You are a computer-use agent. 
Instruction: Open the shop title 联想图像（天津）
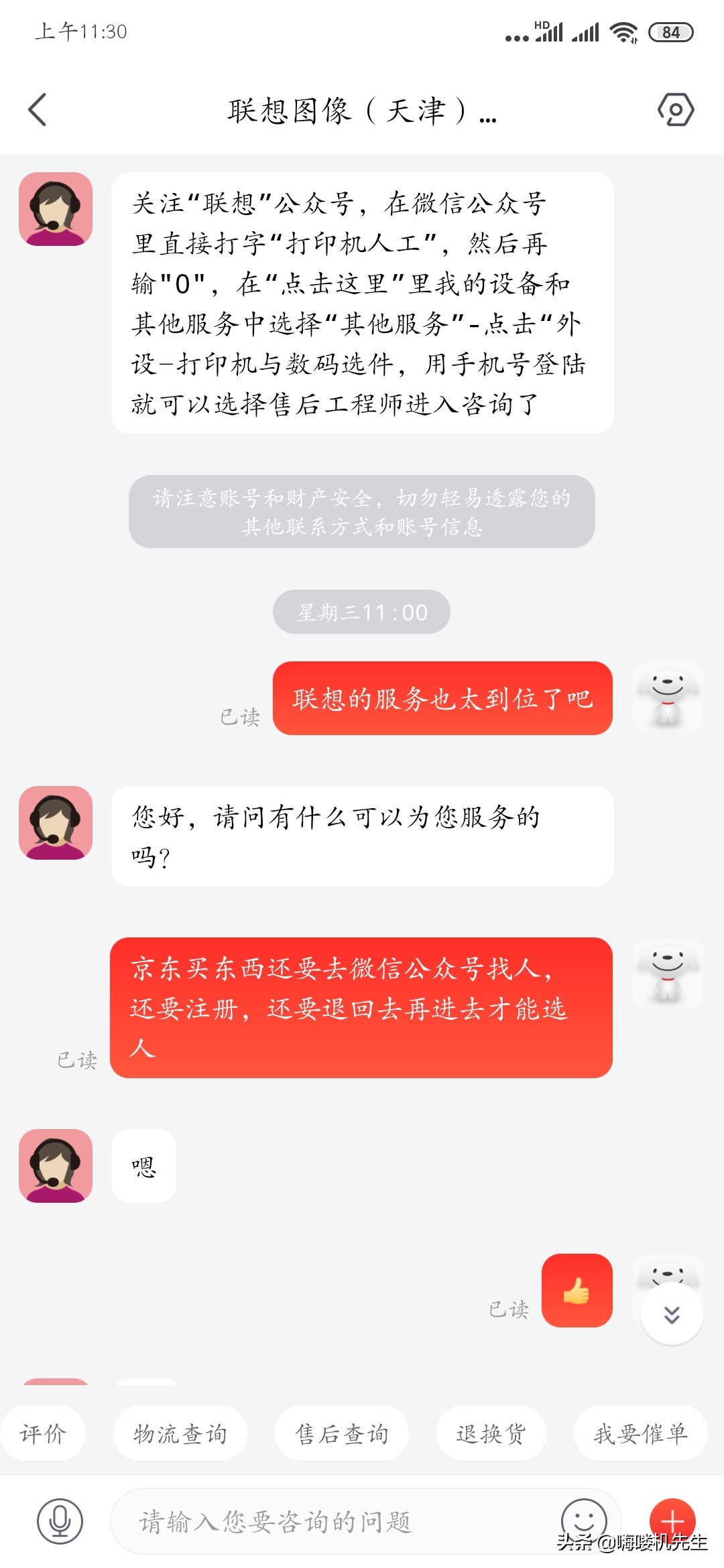click(x=362, y=109)
